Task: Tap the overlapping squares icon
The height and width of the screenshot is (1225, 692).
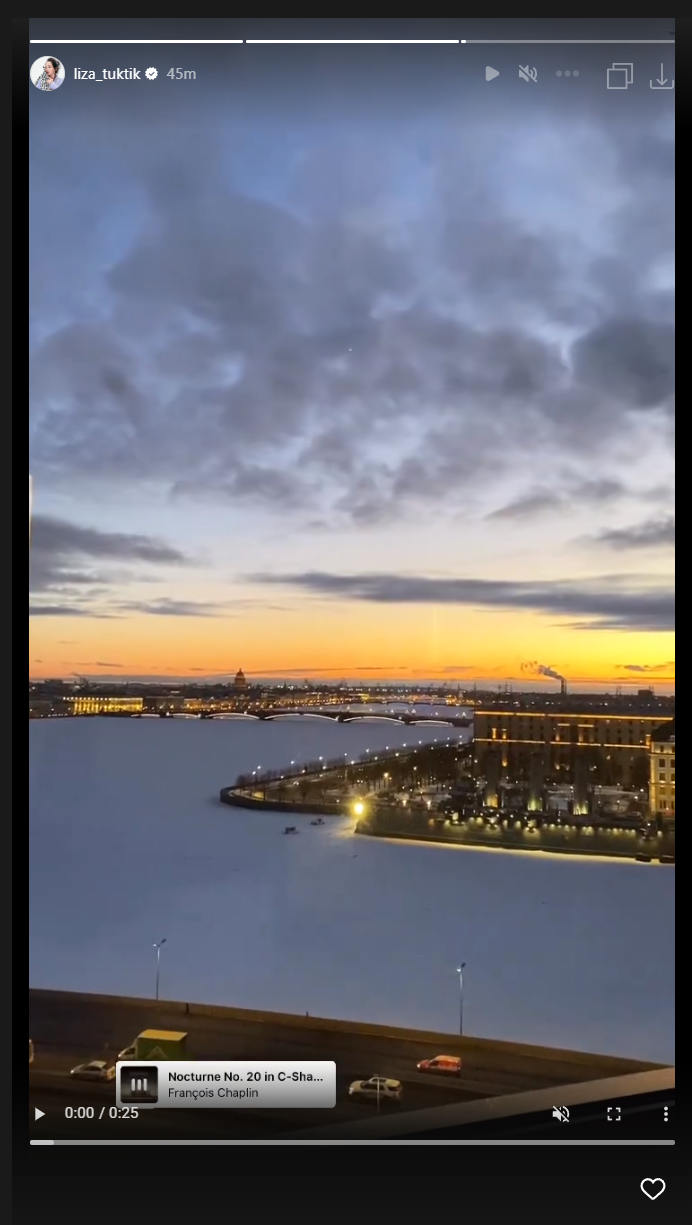Action: (620, 76)
